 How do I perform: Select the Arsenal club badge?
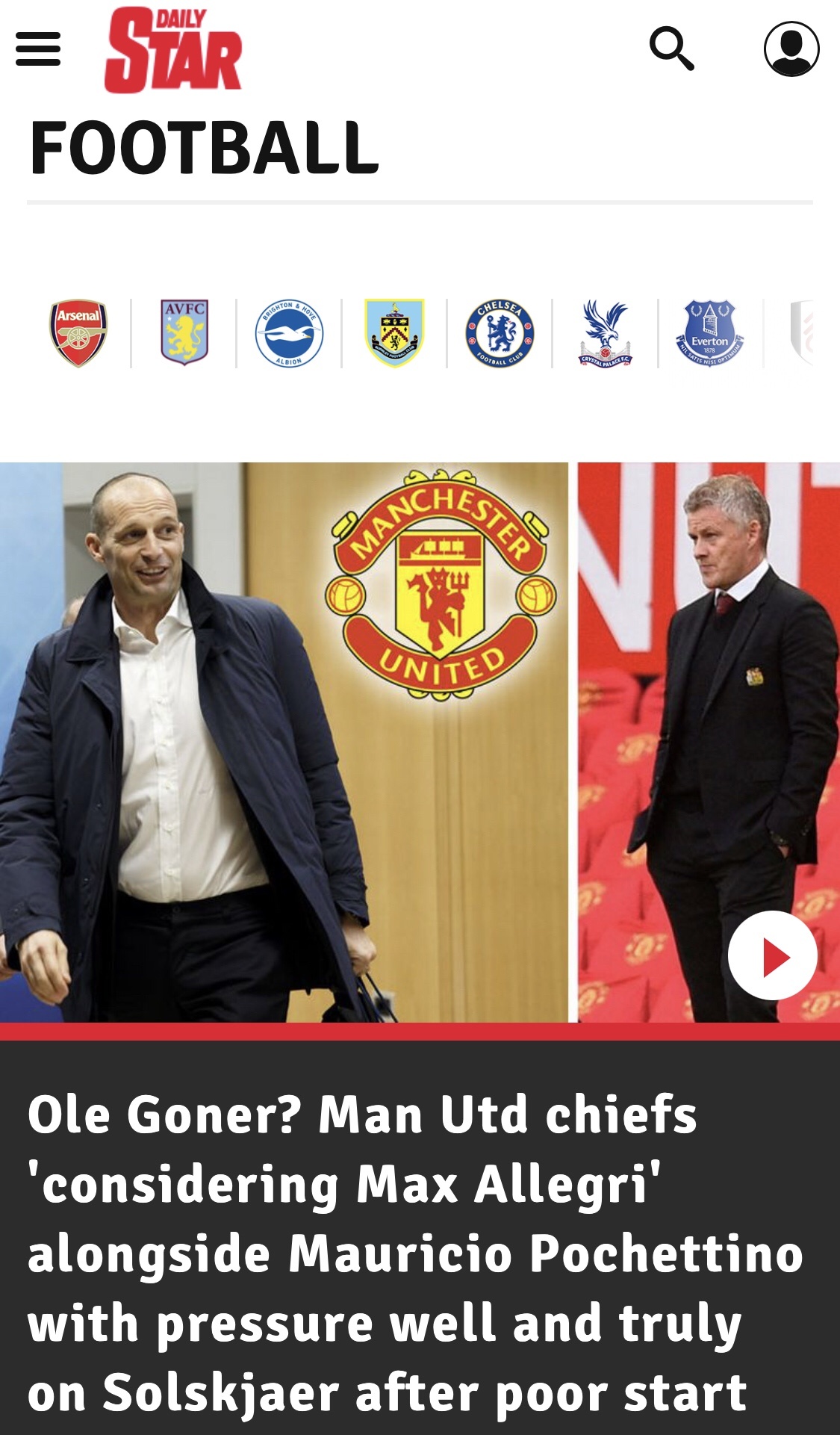click(78, 333)
